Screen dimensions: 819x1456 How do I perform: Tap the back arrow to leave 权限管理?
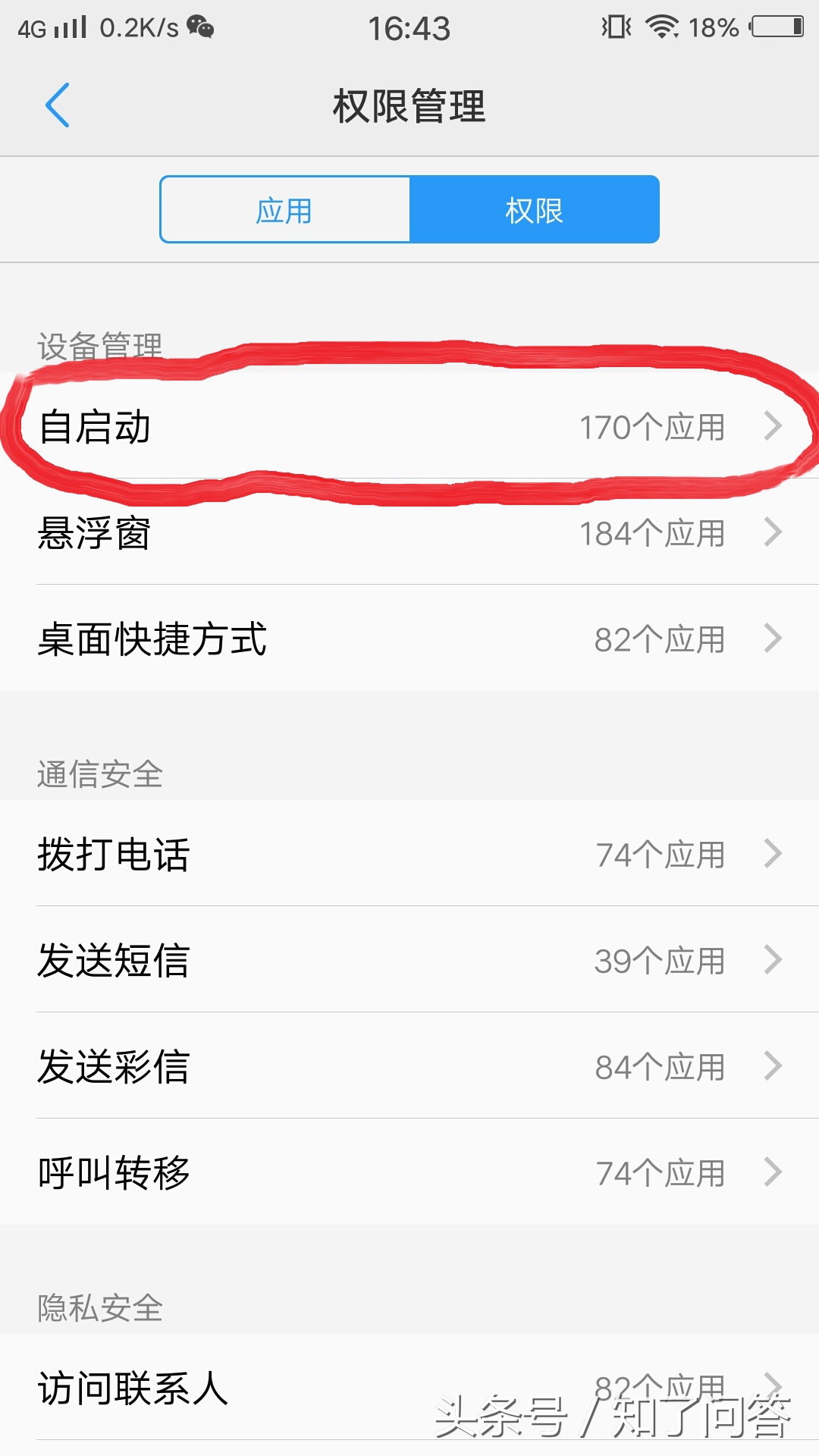(57, 106)
